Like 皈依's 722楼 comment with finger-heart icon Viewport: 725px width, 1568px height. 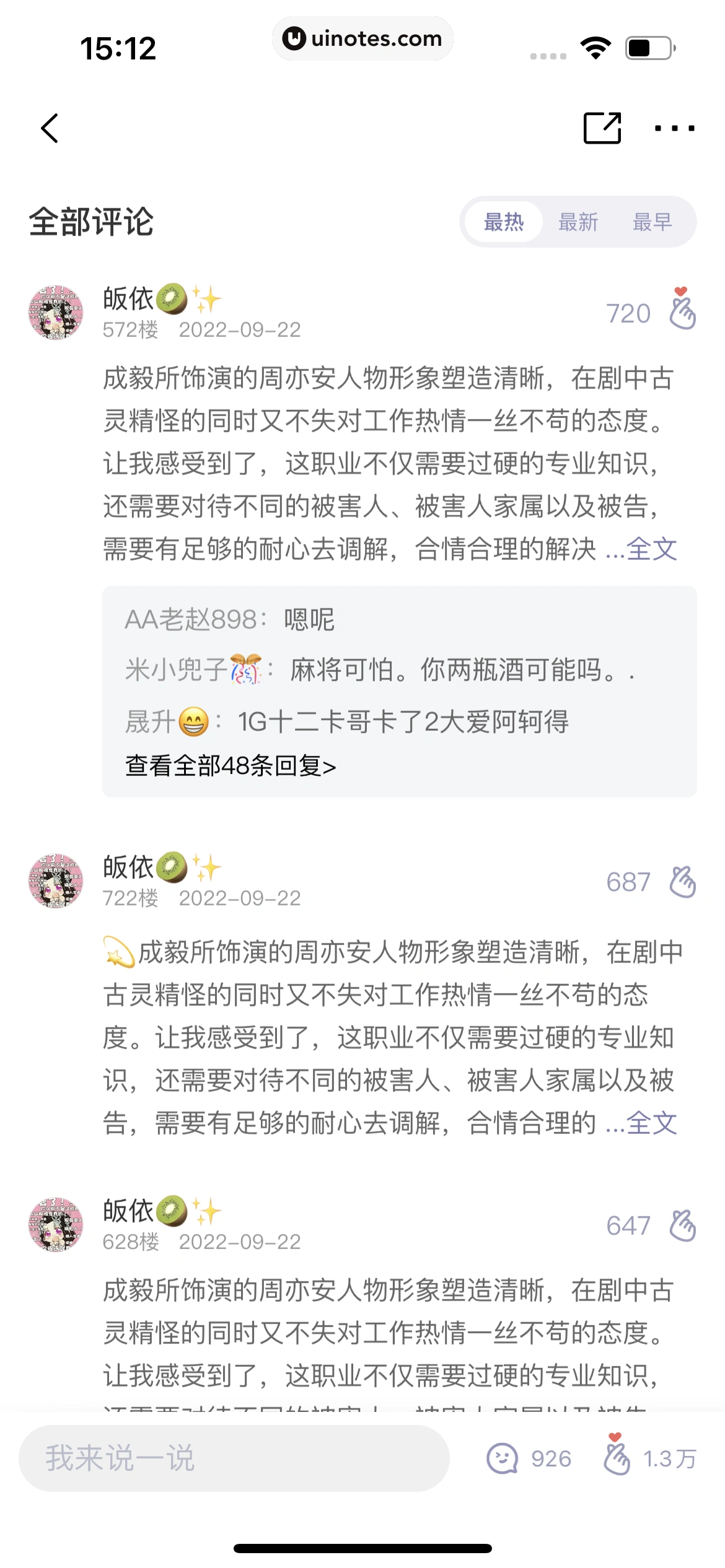point(682,882)
